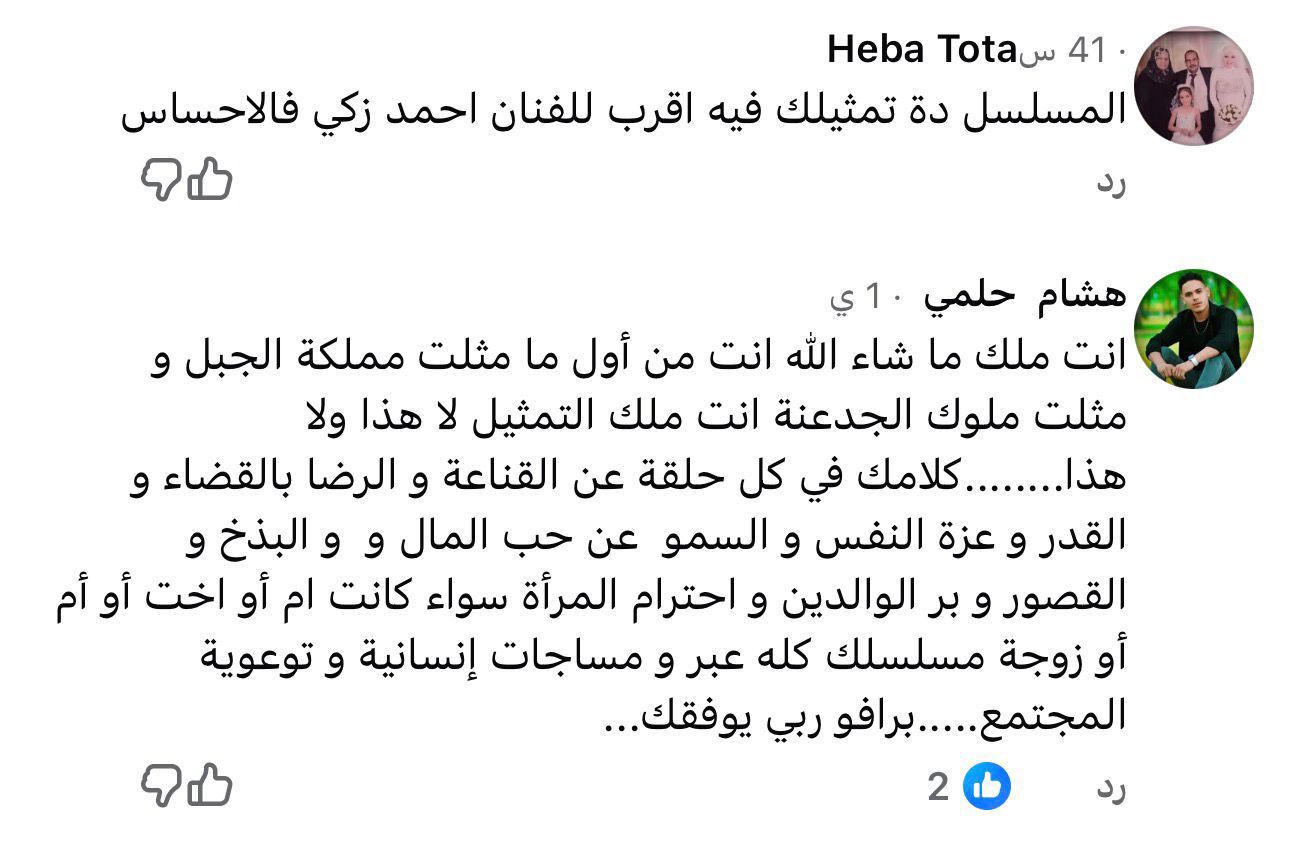This screenshot has height=858, width=1290.
Task: Open هشام حلمي's profile name
Action: coord(1026,295)
